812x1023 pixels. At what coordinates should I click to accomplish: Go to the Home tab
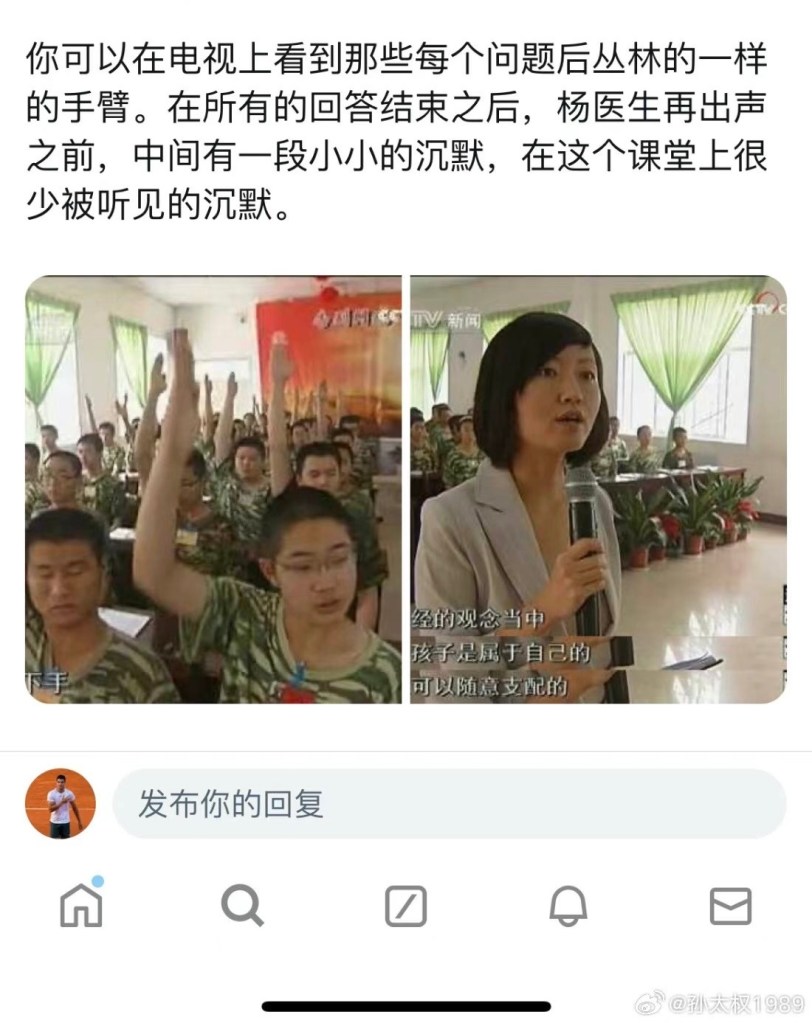[82, 904]
